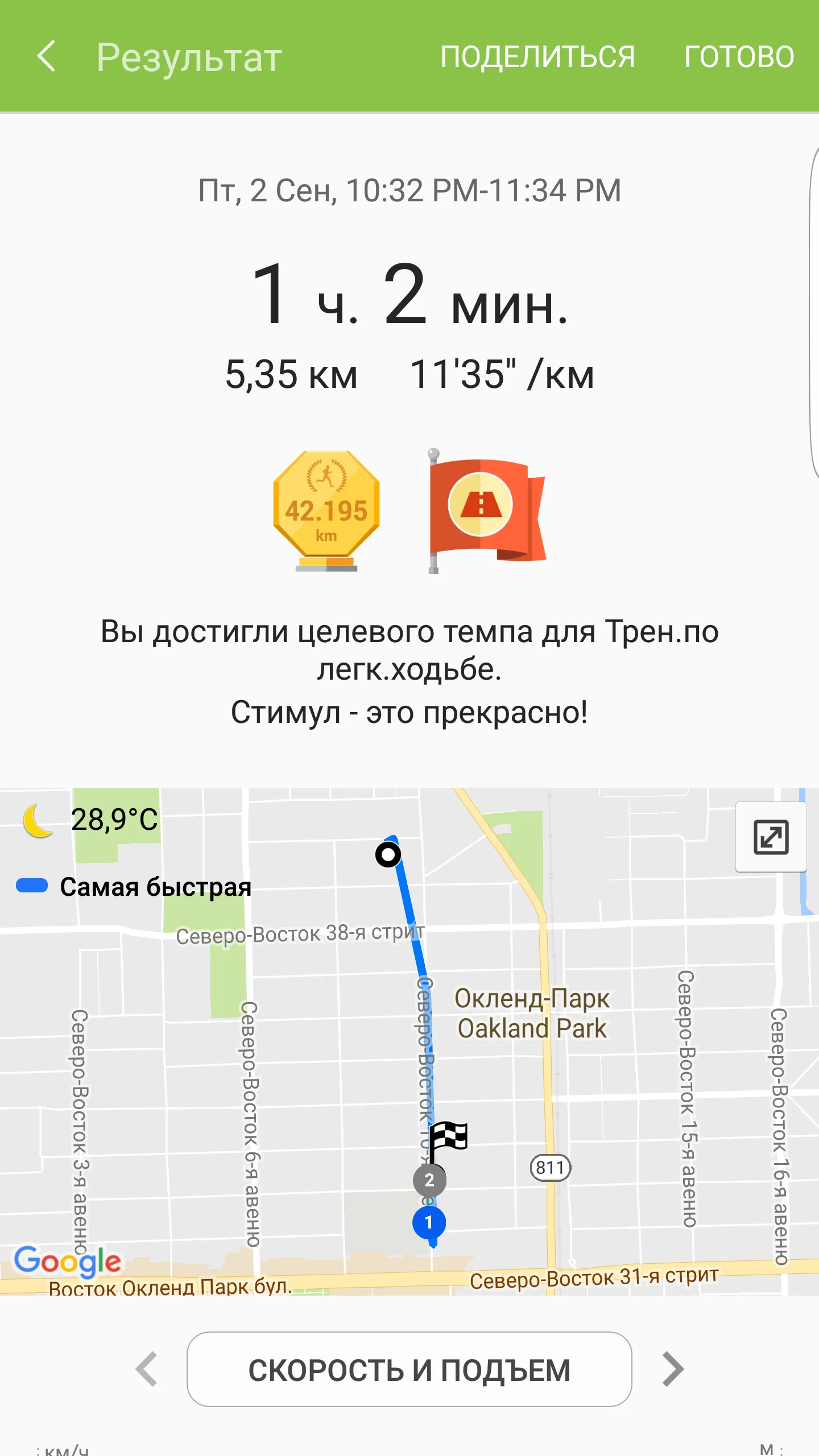Open the 42.195 km marathon badge

pyautogui.click(x=326, y=510)
